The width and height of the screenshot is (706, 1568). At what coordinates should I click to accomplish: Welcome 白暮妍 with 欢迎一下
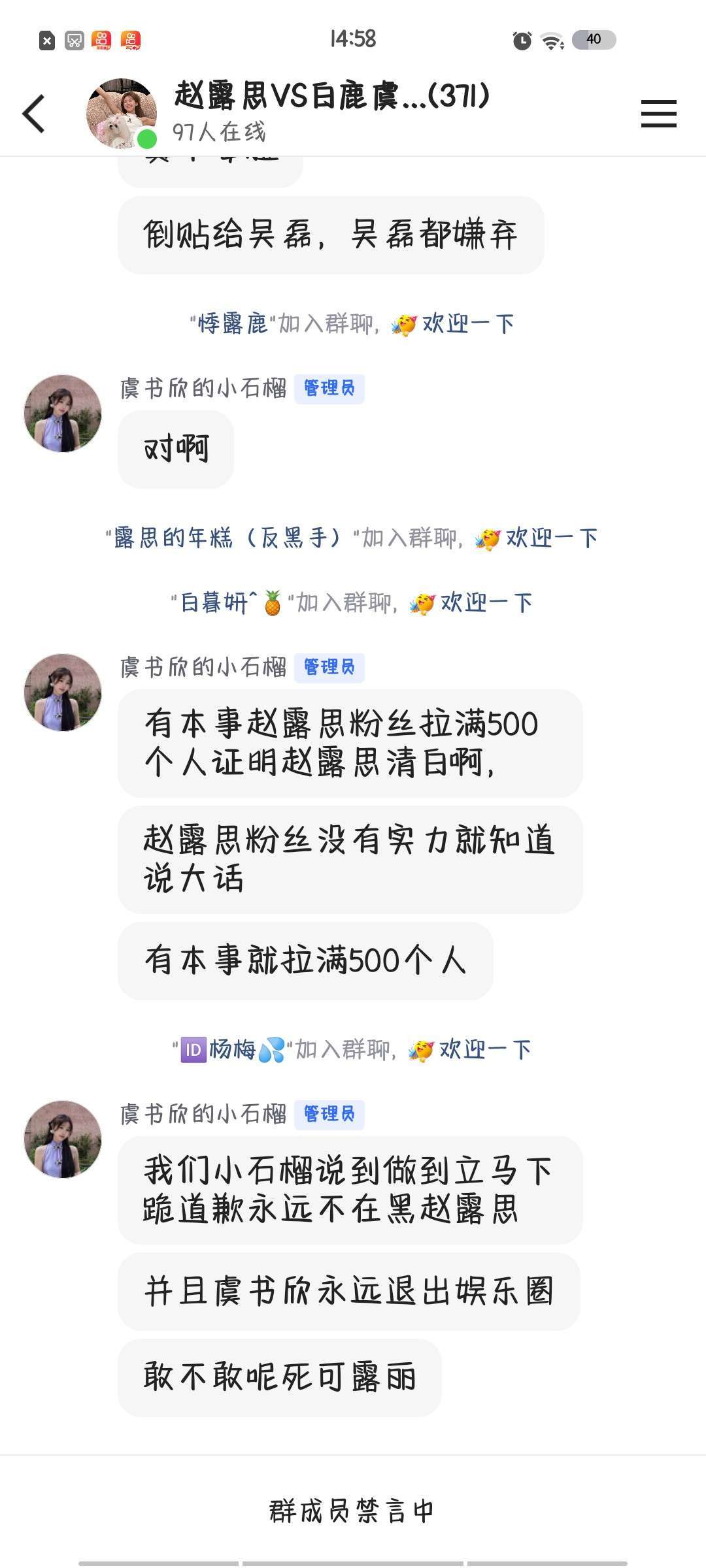tap(471, 602)
